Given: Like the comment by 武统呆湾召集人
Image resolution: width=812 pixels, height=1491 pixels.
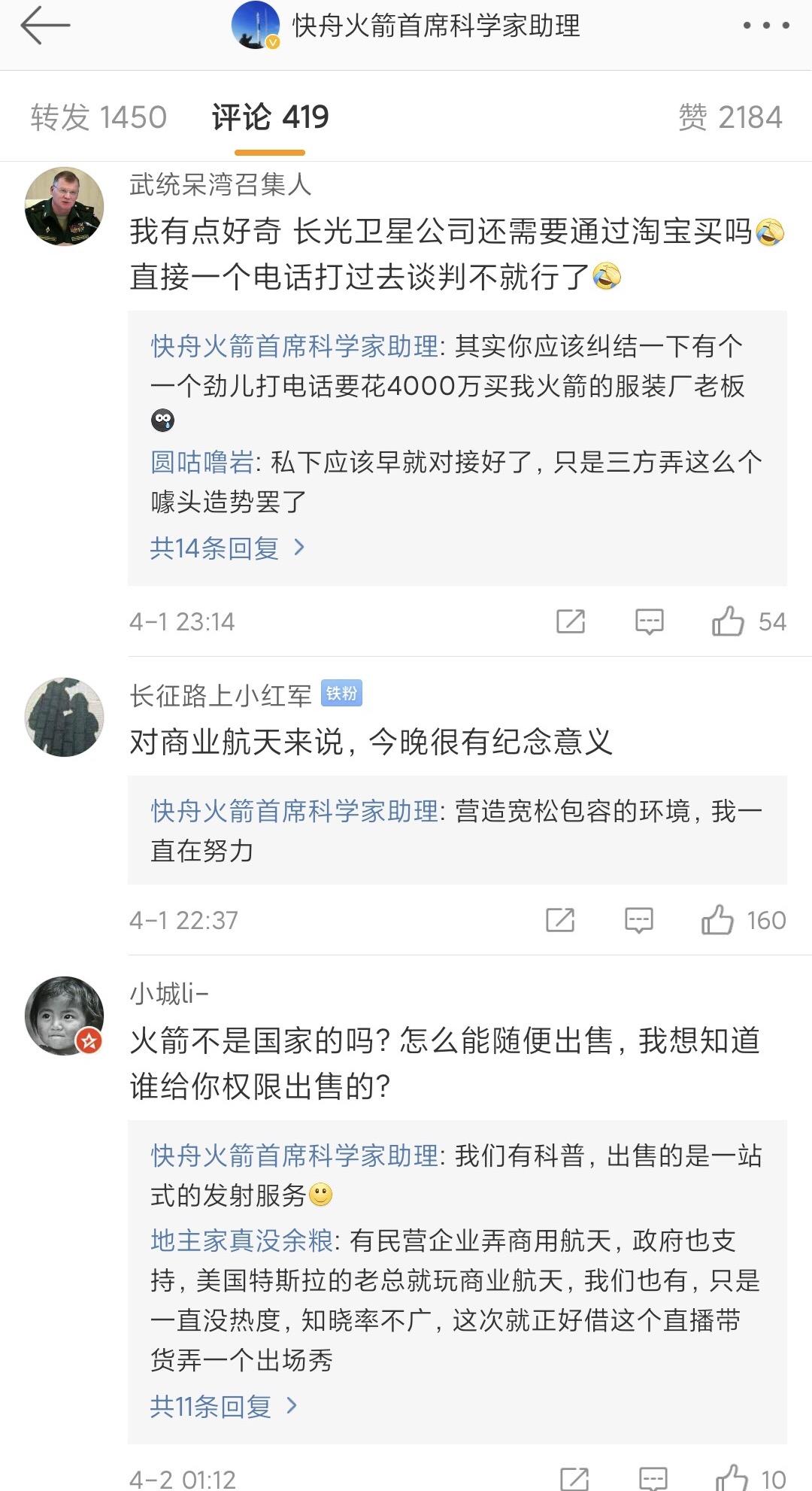Looking at the screenshot, I should [728, 621].
